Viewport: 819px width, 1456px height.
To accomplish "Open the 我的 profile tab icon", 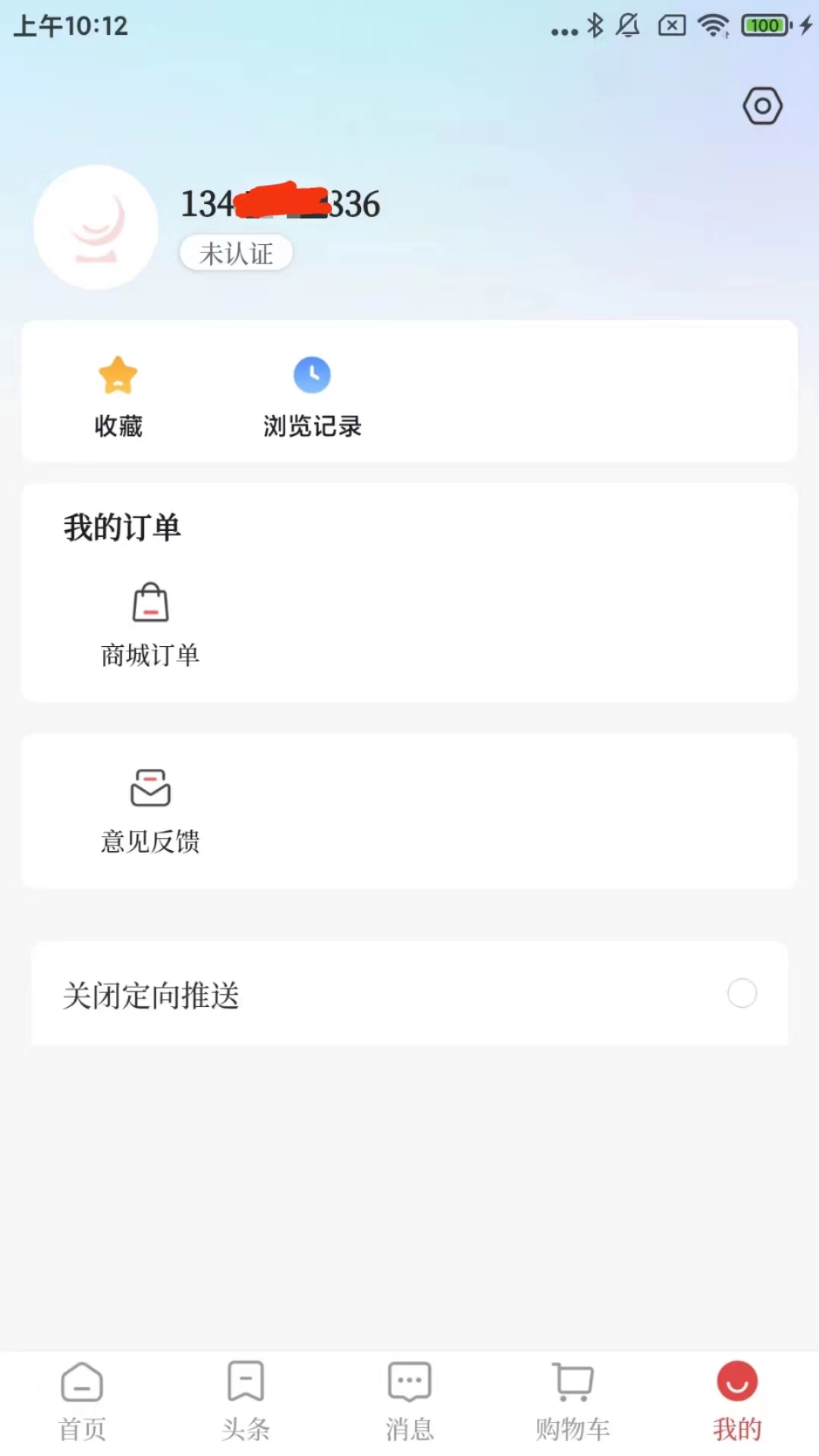I will [x=736, y=1382].
